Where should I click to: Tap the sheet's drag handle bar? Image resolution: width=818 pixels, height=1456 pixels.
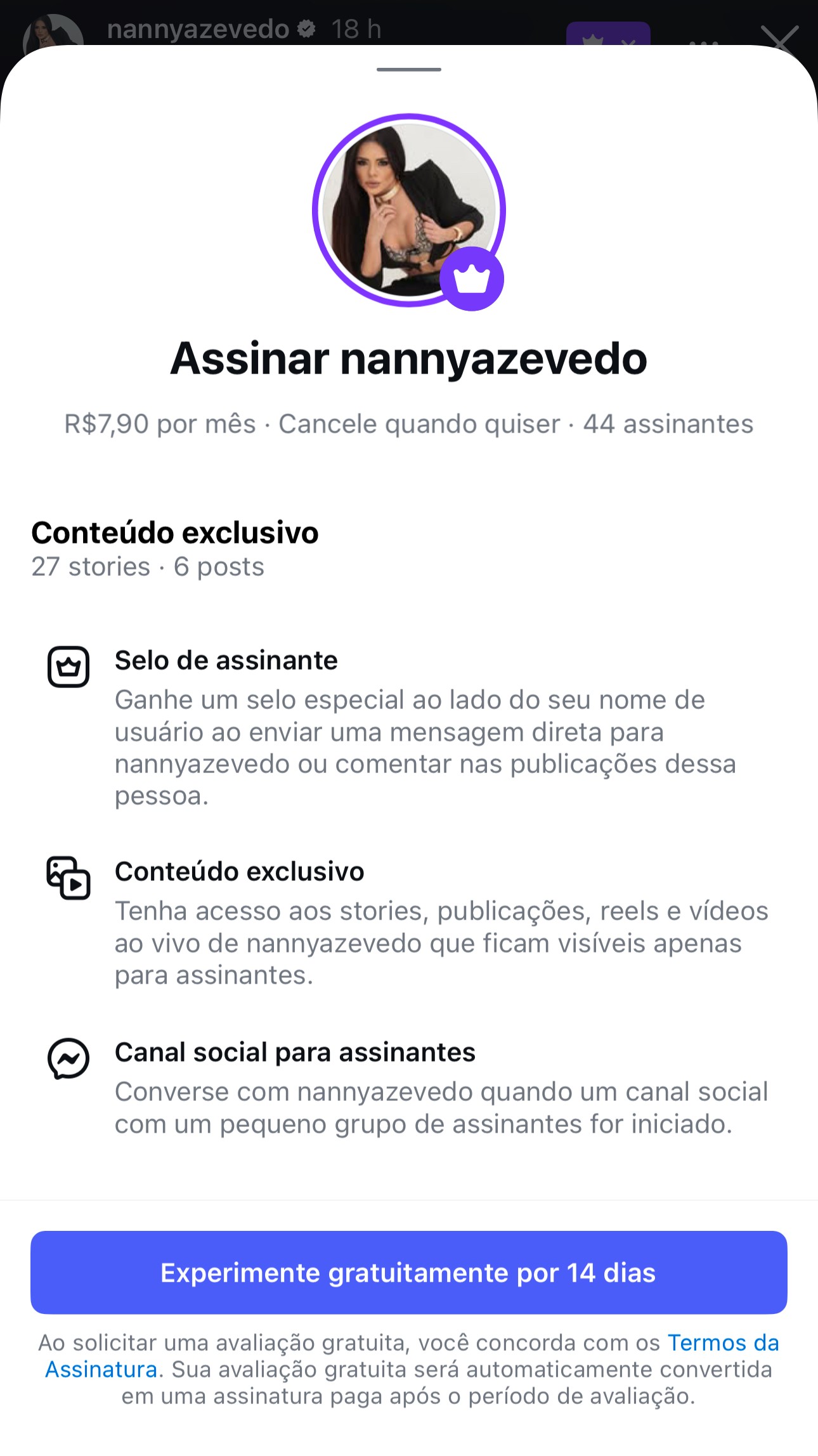pos(409,69)
